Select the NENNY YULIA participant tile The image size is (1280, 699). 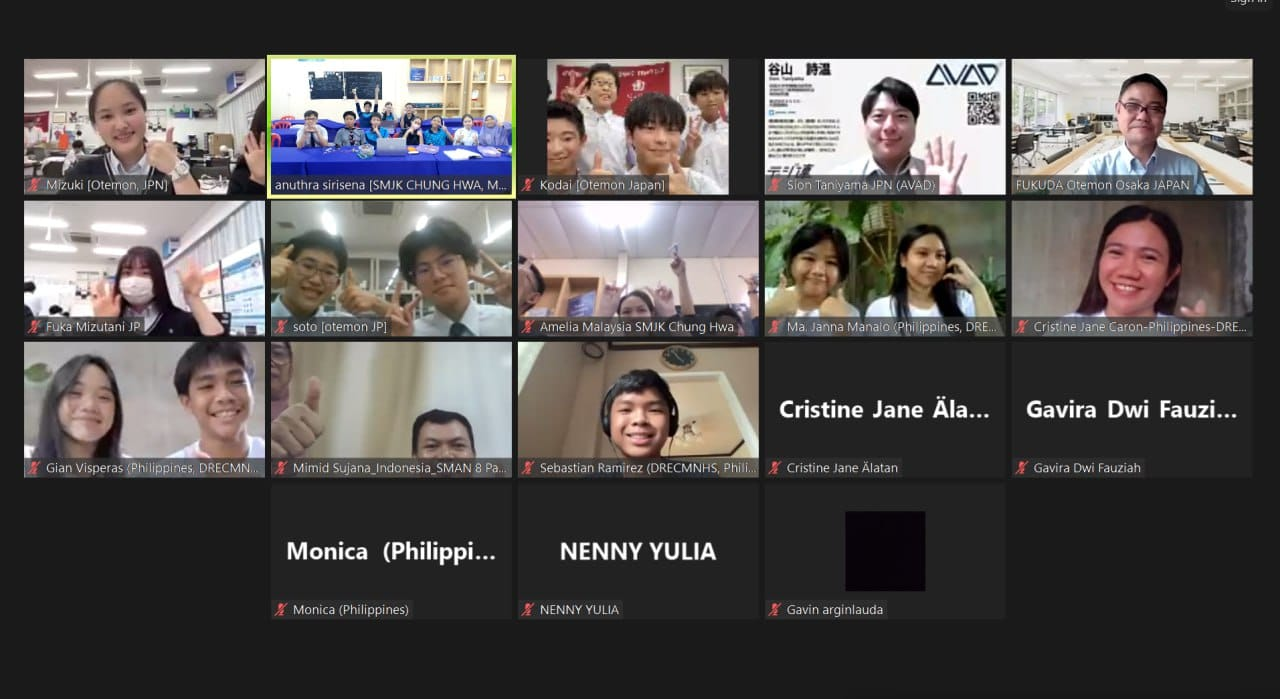[x=638, y=551]
